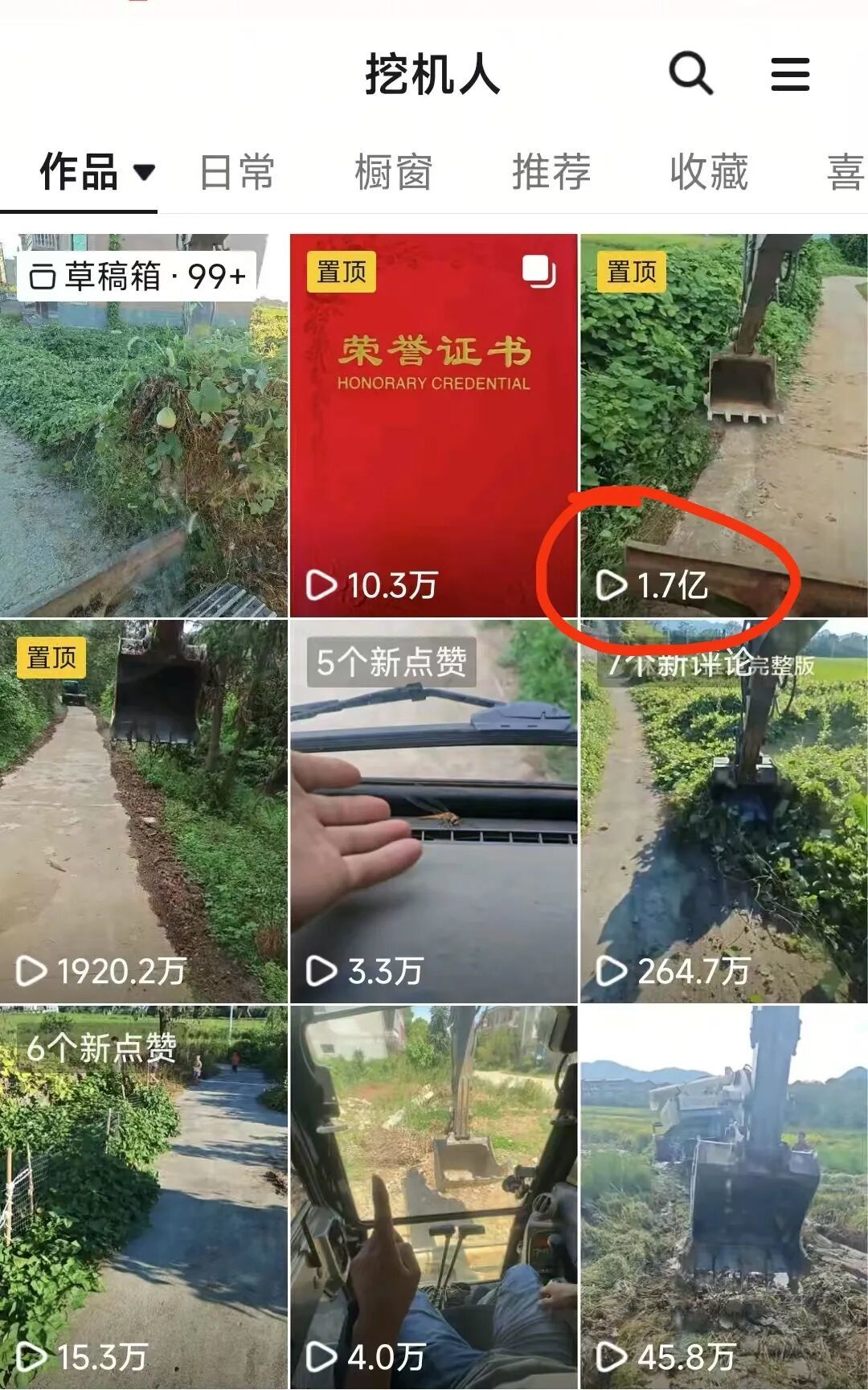868x1390 pixels.
Task: Switch to the 收藏 tab
Action: pyautogui.click(x=709, y=173)
